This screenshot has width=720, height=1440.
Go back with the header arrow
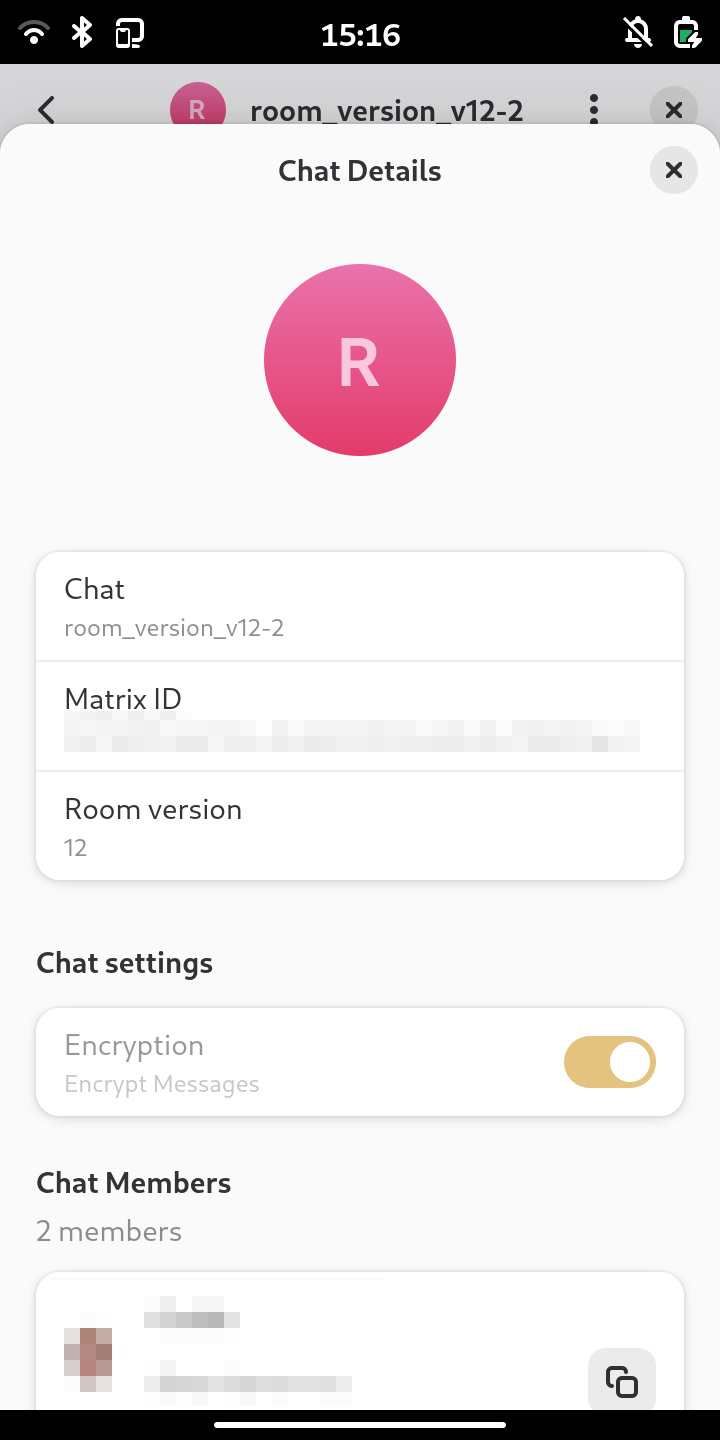(x=46, y=109)
